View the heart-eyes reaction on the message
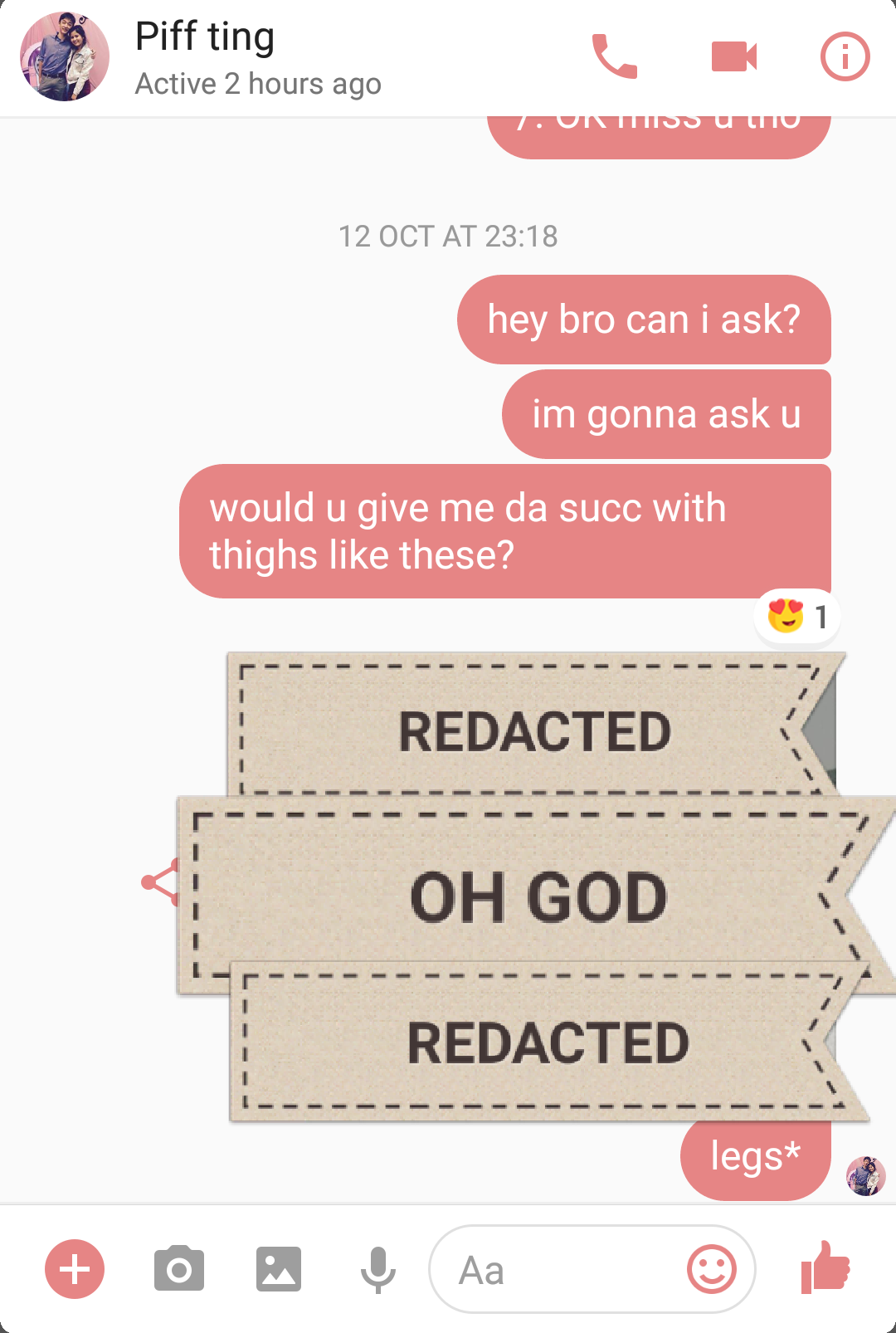This screenshot has width=896, height=1333. point(796,617)
